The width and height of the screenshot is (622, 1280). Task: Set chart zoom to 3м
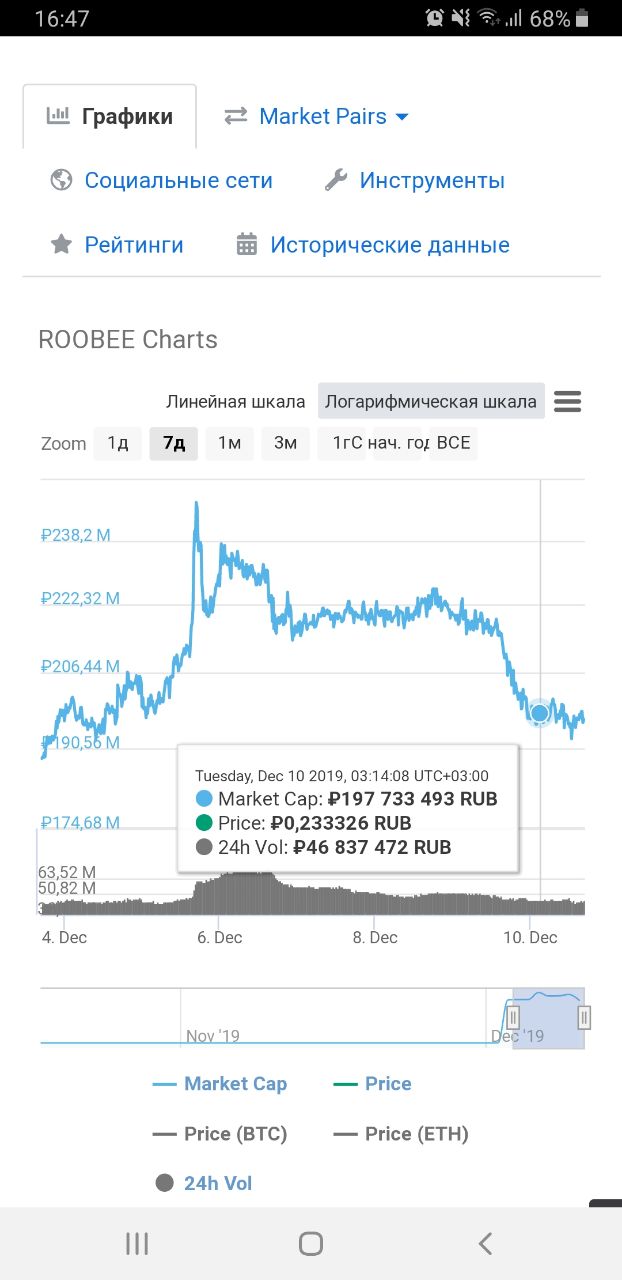click(286, 443)
